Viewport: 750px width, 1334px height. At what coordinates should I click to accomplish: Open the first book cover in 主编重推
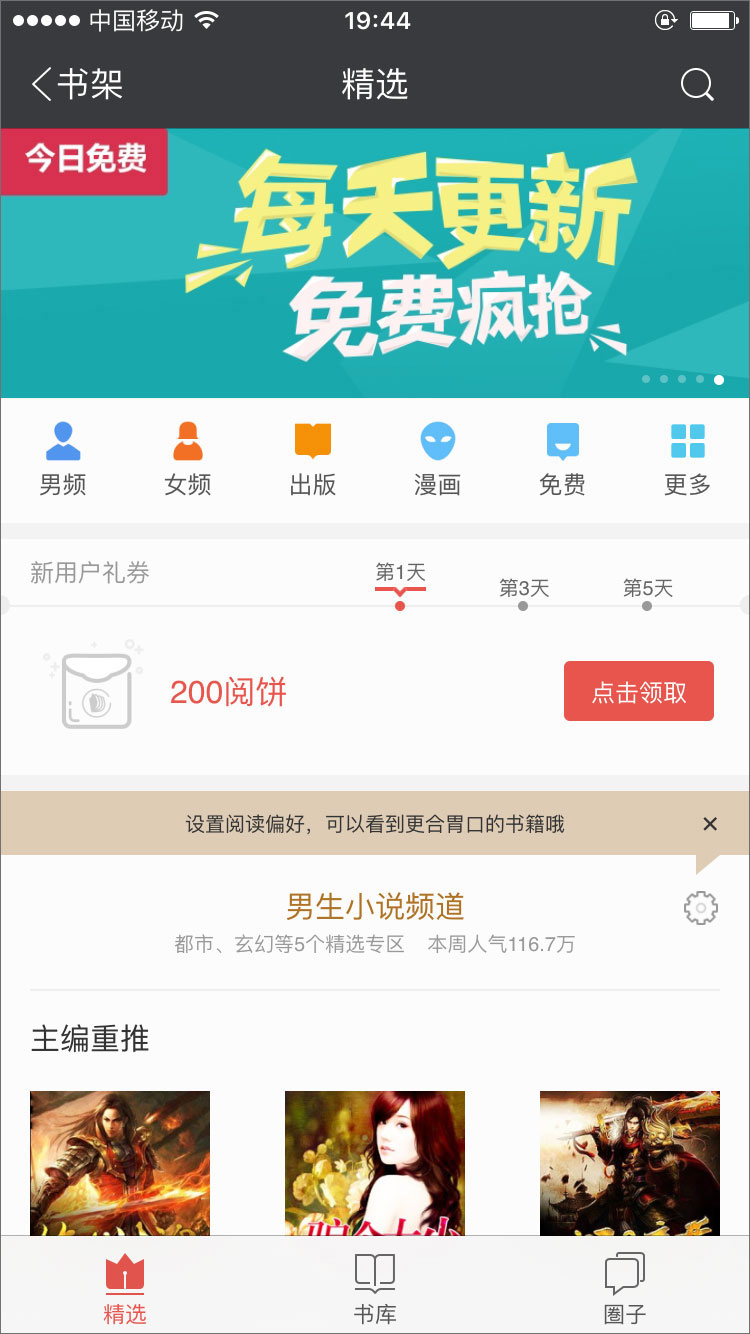(120, 1162)
